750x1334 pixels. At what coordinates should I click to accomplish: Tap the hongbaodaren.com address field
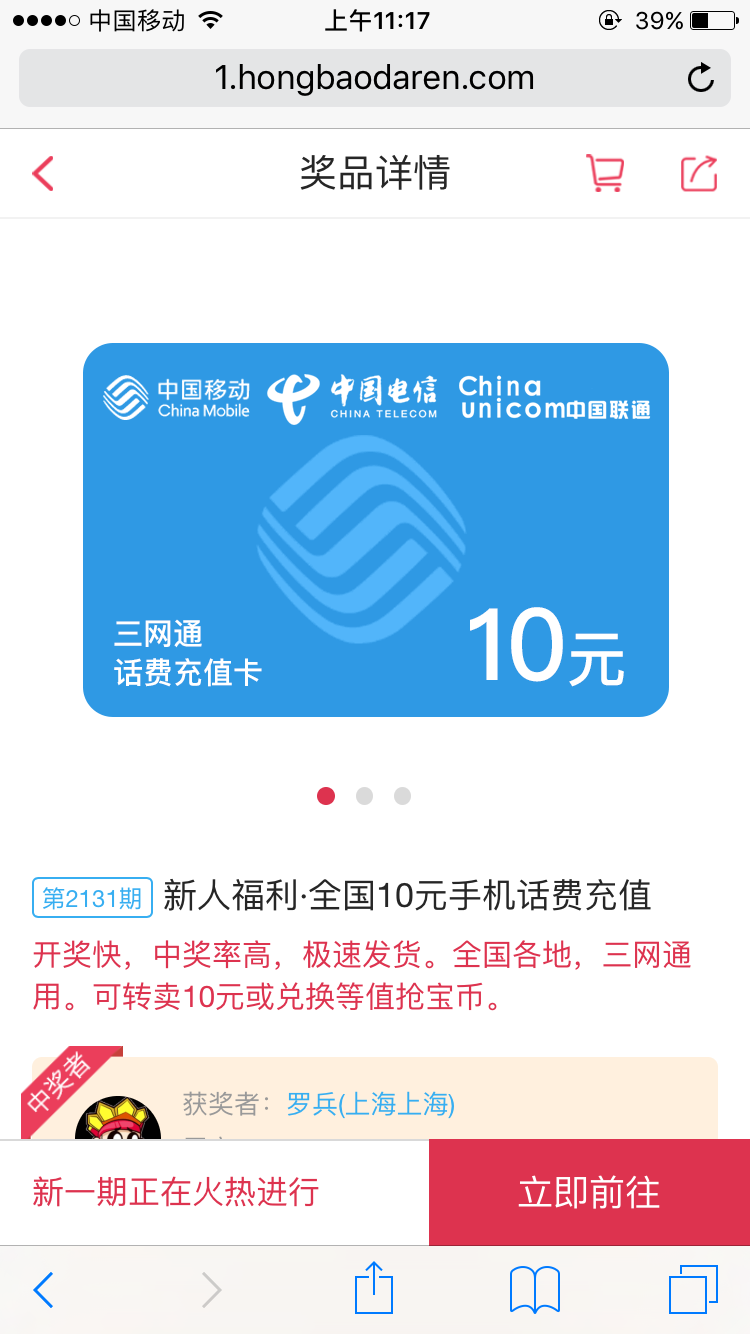[x=374, y=78]
